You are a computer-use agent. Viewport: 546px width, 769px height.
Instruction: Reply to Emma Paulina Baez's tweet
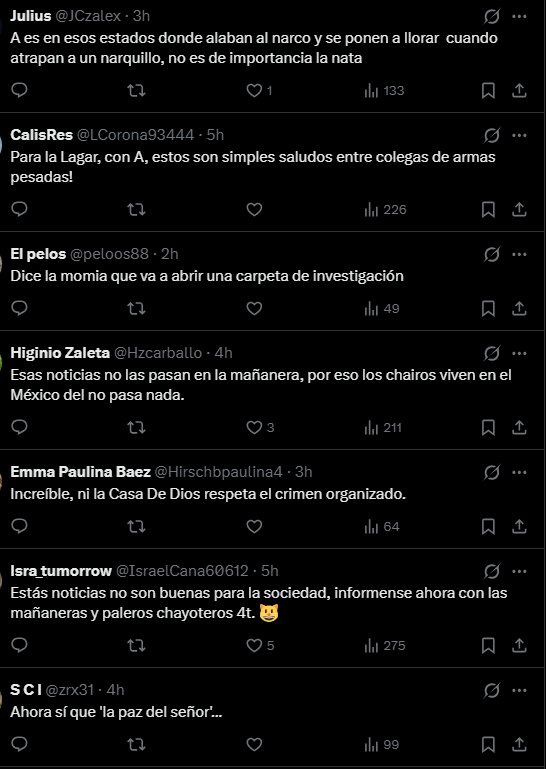[x=19, y=527]
